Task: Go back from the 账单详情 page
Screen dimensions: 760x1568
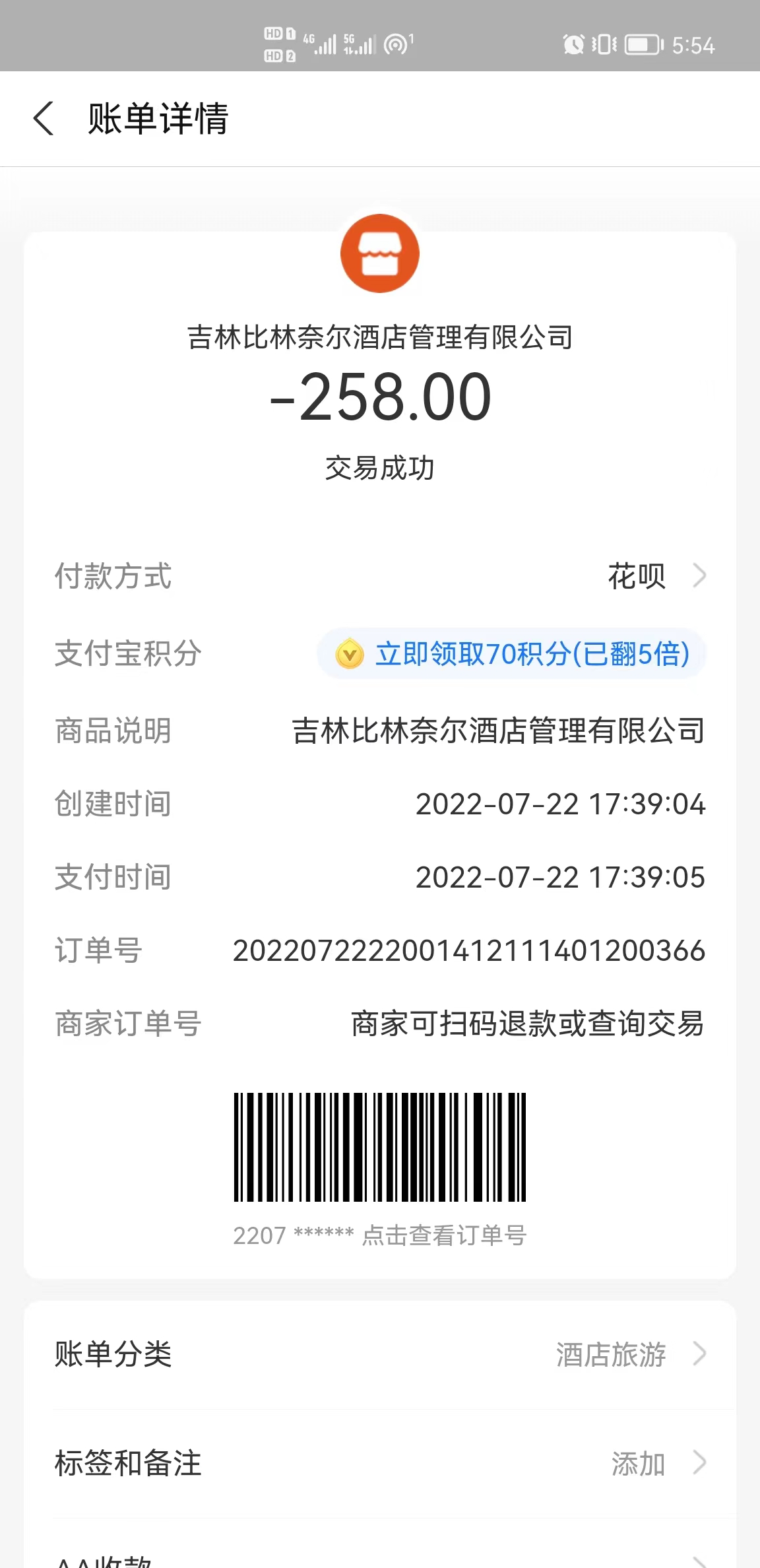Action: point(44,119)
